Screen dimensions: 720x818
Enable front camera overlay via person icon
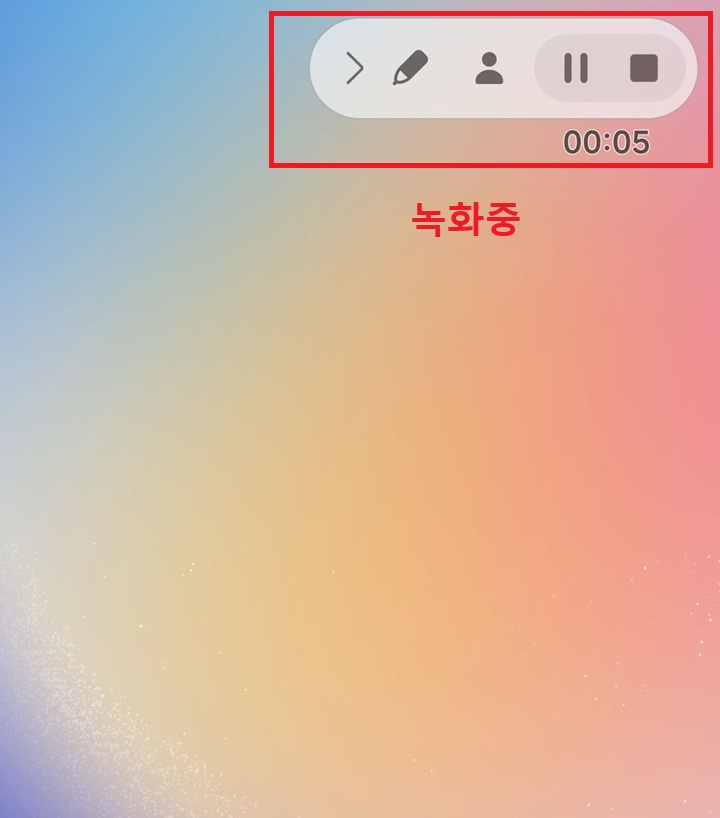point(490,69)
